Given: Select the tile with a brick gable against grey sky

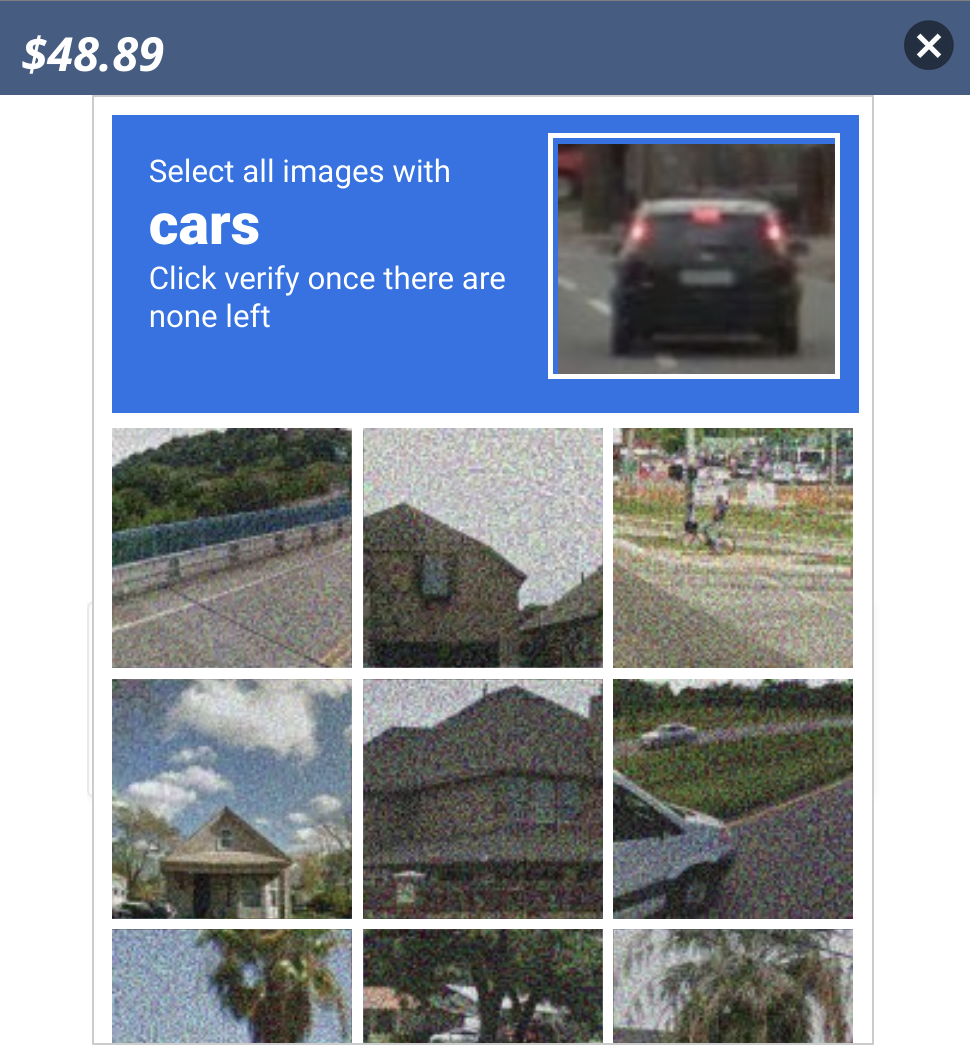Looking at the screenshot, I should 482,547.
